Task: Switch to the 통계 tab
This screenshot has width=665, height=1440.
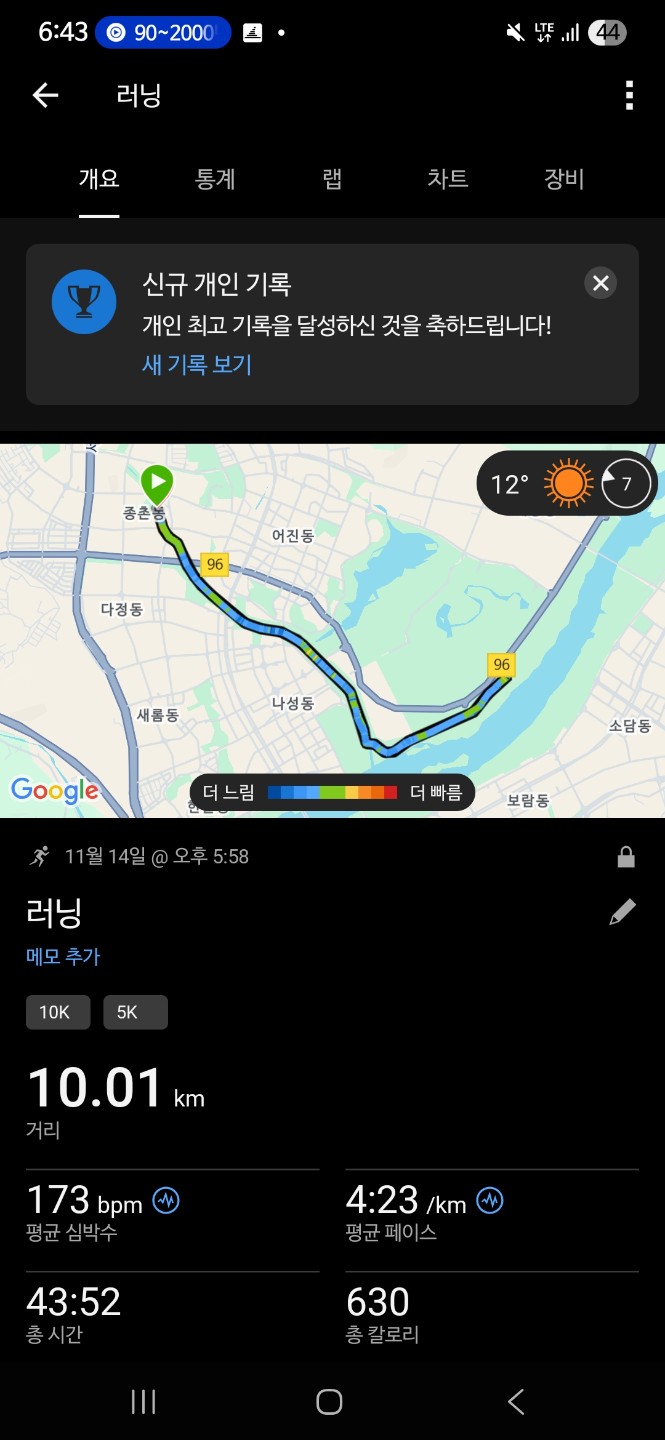Action: (215, 179)
